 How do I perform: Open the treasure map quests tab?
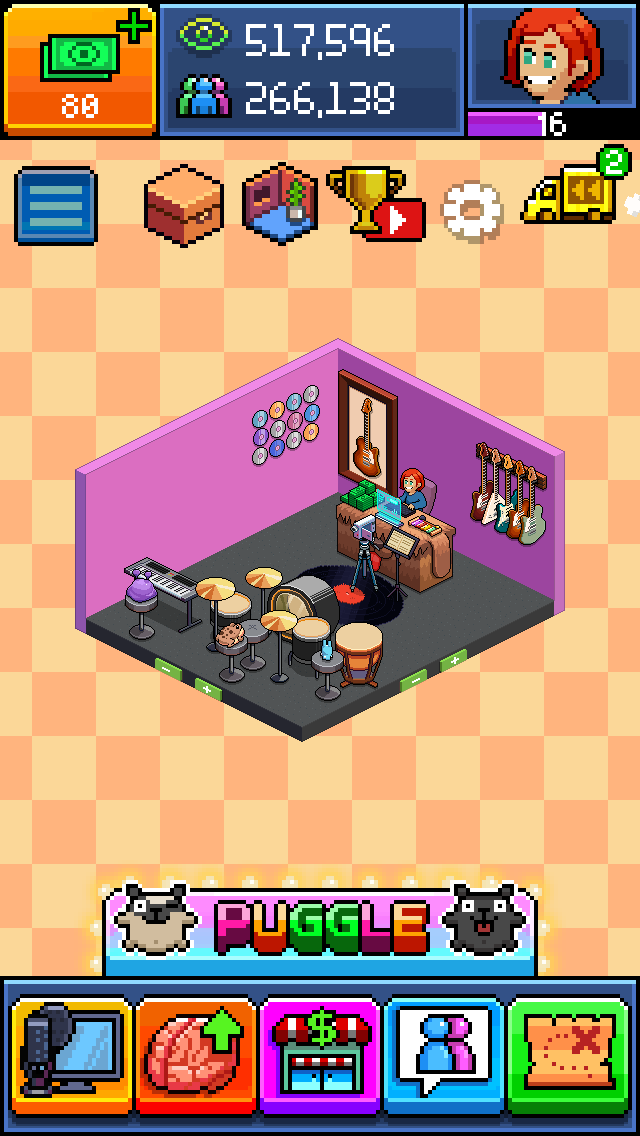tap(569, 1056)
